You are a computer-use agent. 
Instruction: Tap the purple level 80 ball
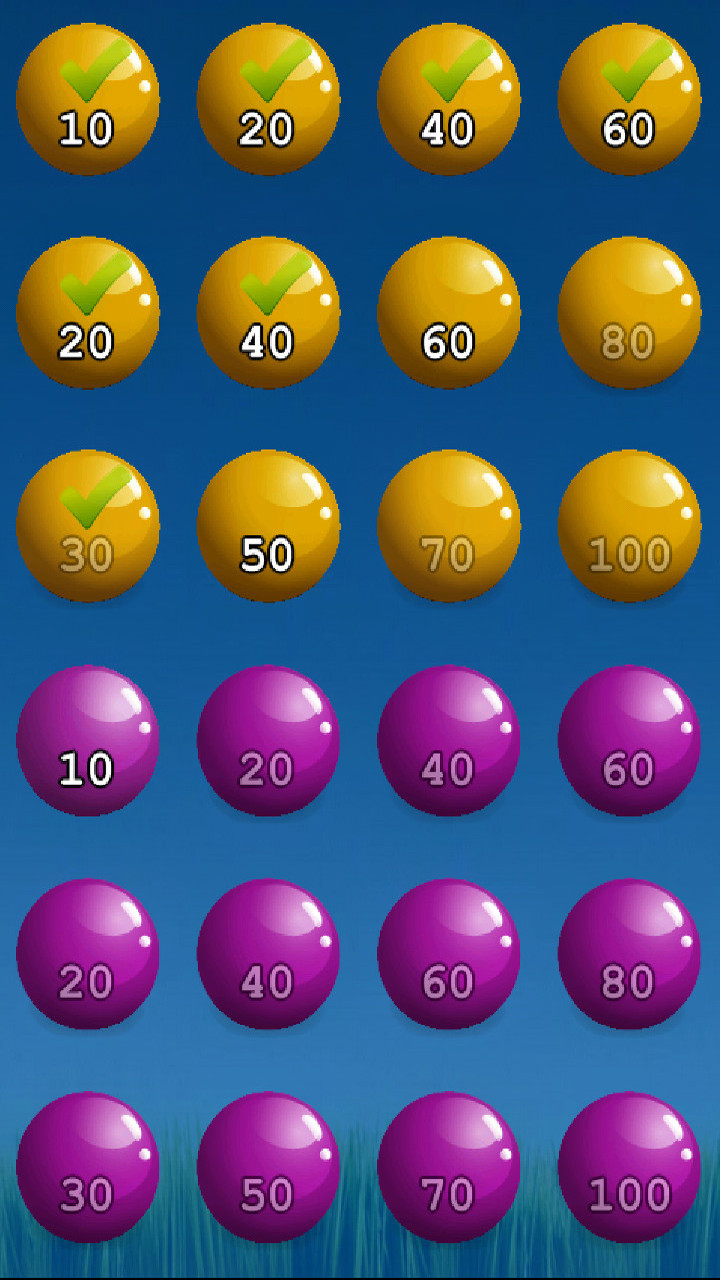tap(629, 953)
